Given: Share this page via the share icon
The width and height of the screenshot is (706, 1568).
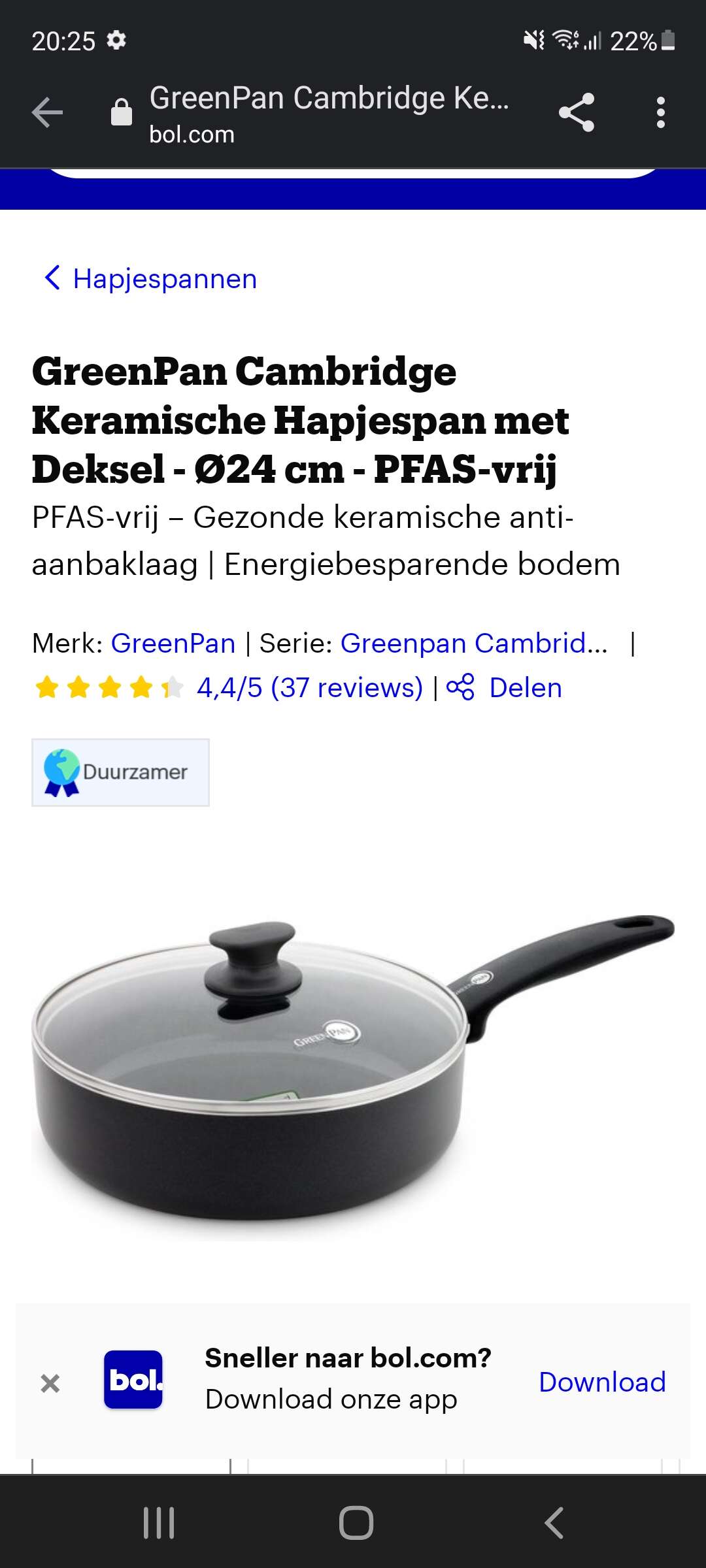Looking at the screenshot, I should pos(577,112).
